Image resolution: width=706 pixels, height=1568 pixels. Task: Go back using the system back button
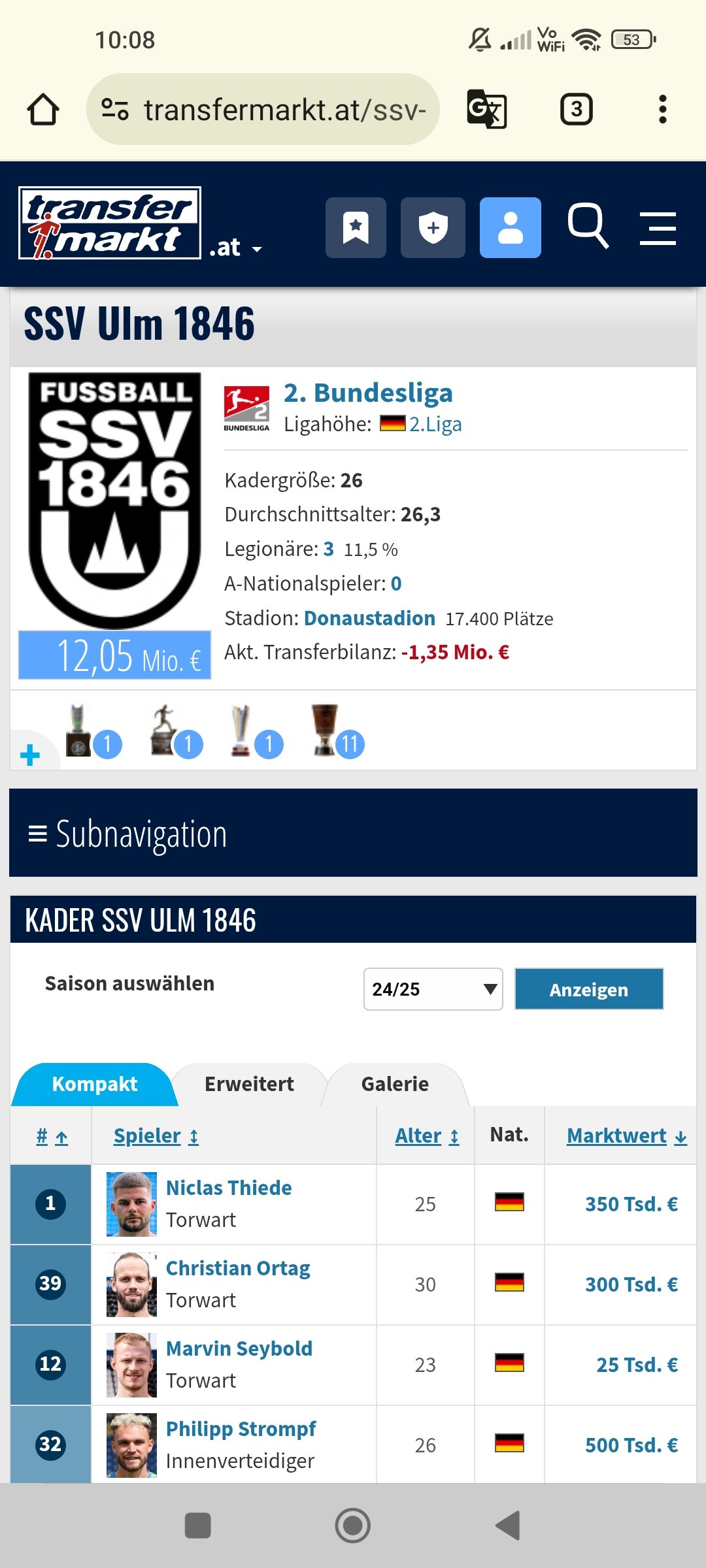point(508,1526)
